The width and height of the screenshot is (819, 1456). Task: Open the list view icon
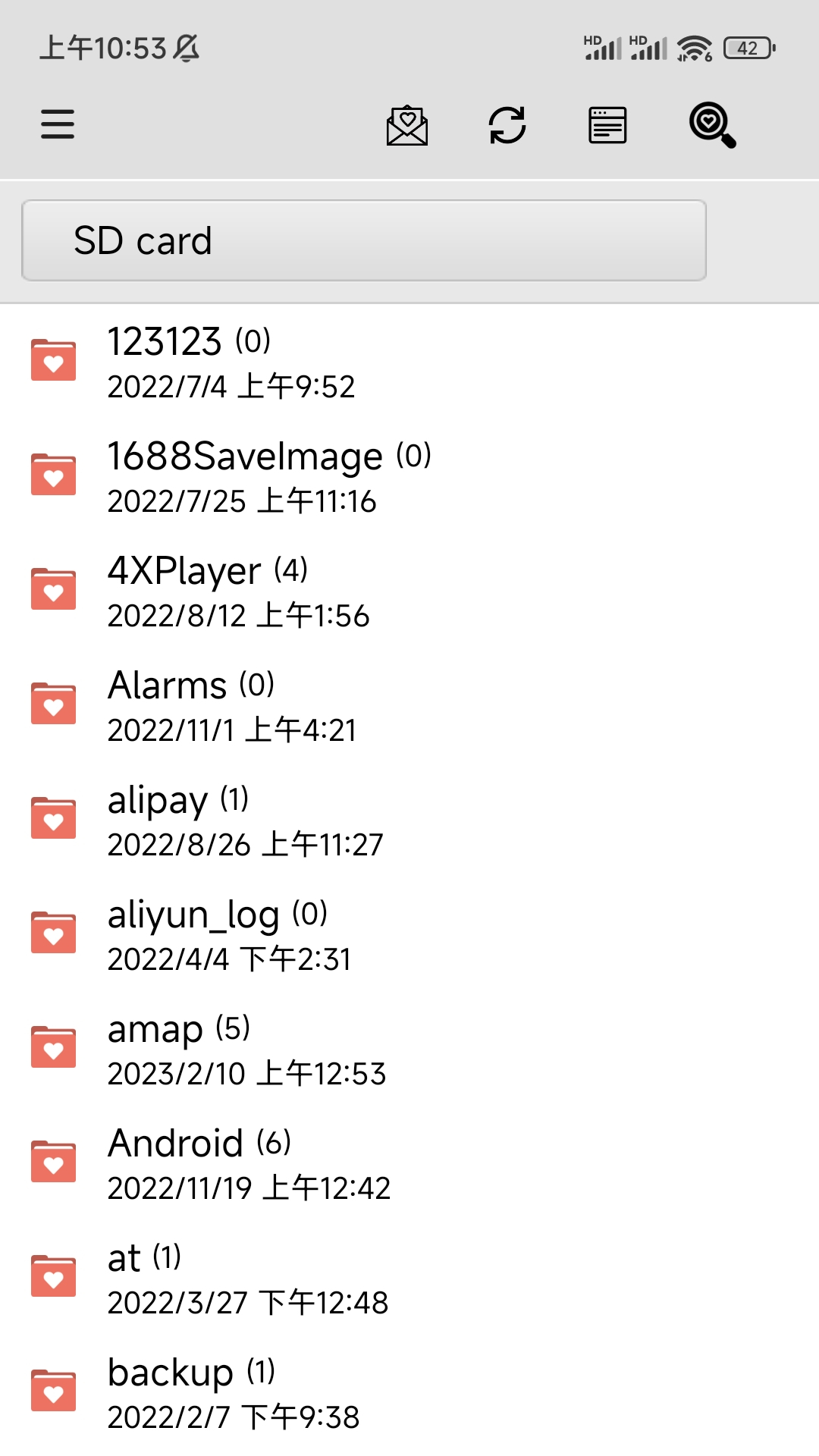[x=607, y=125]
